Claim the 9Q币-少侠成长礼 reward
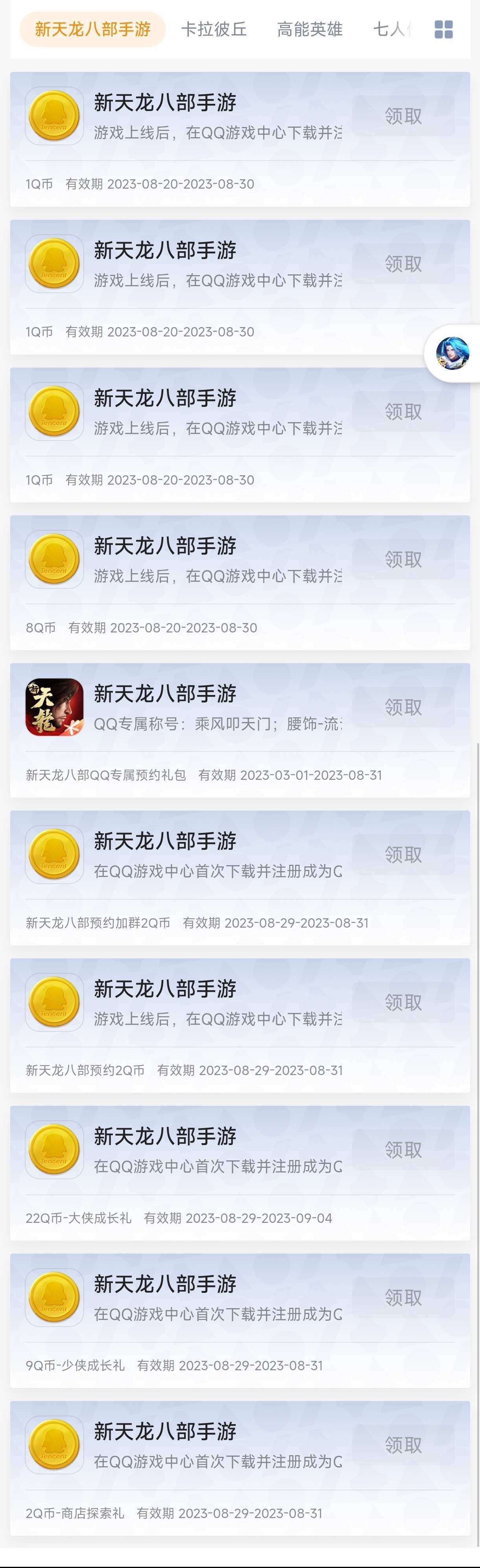The width and height of the screenshot is (480, 1568). 402,1297
